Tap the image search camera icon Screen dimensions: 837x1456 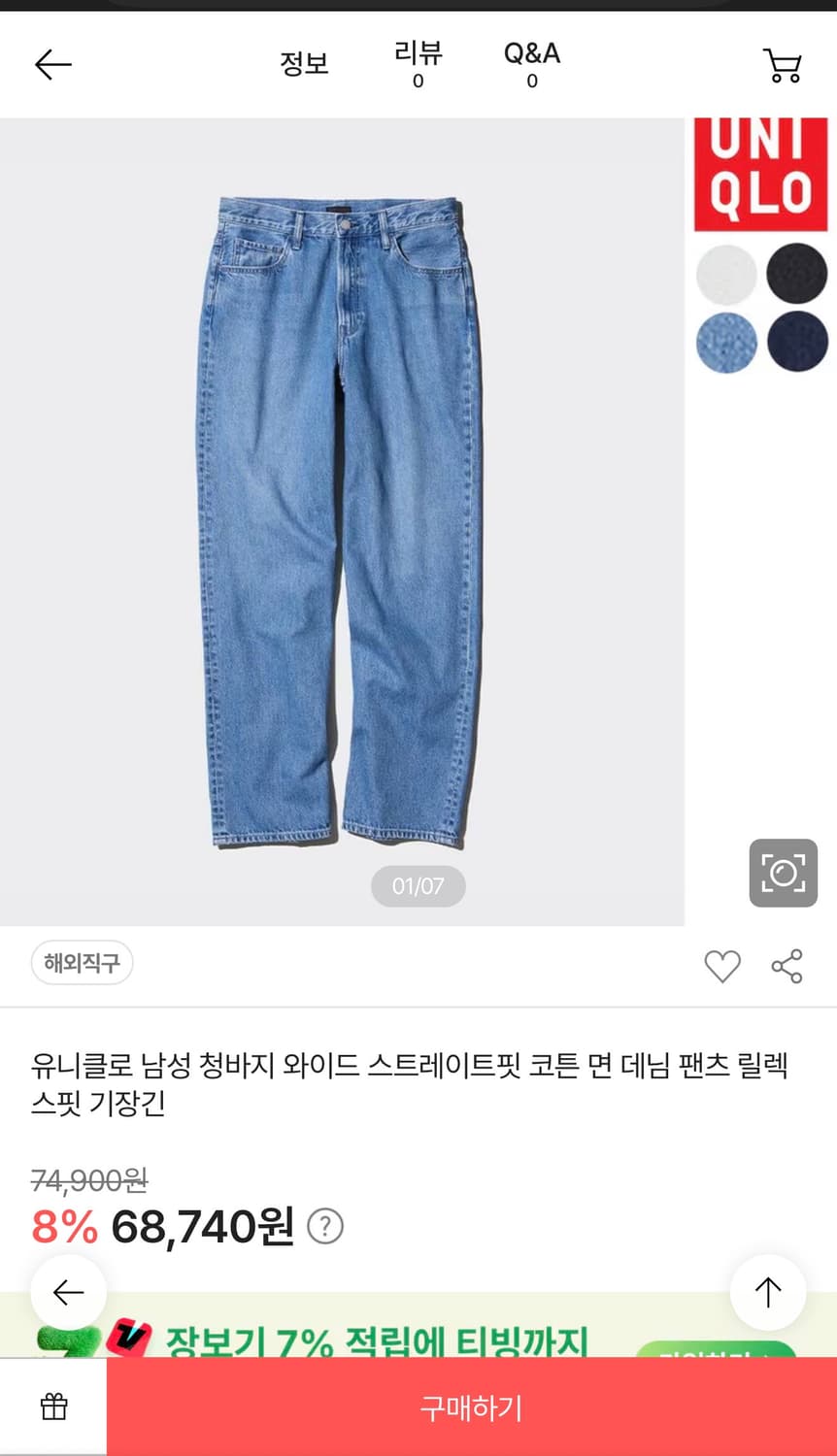tap(784, 873)
